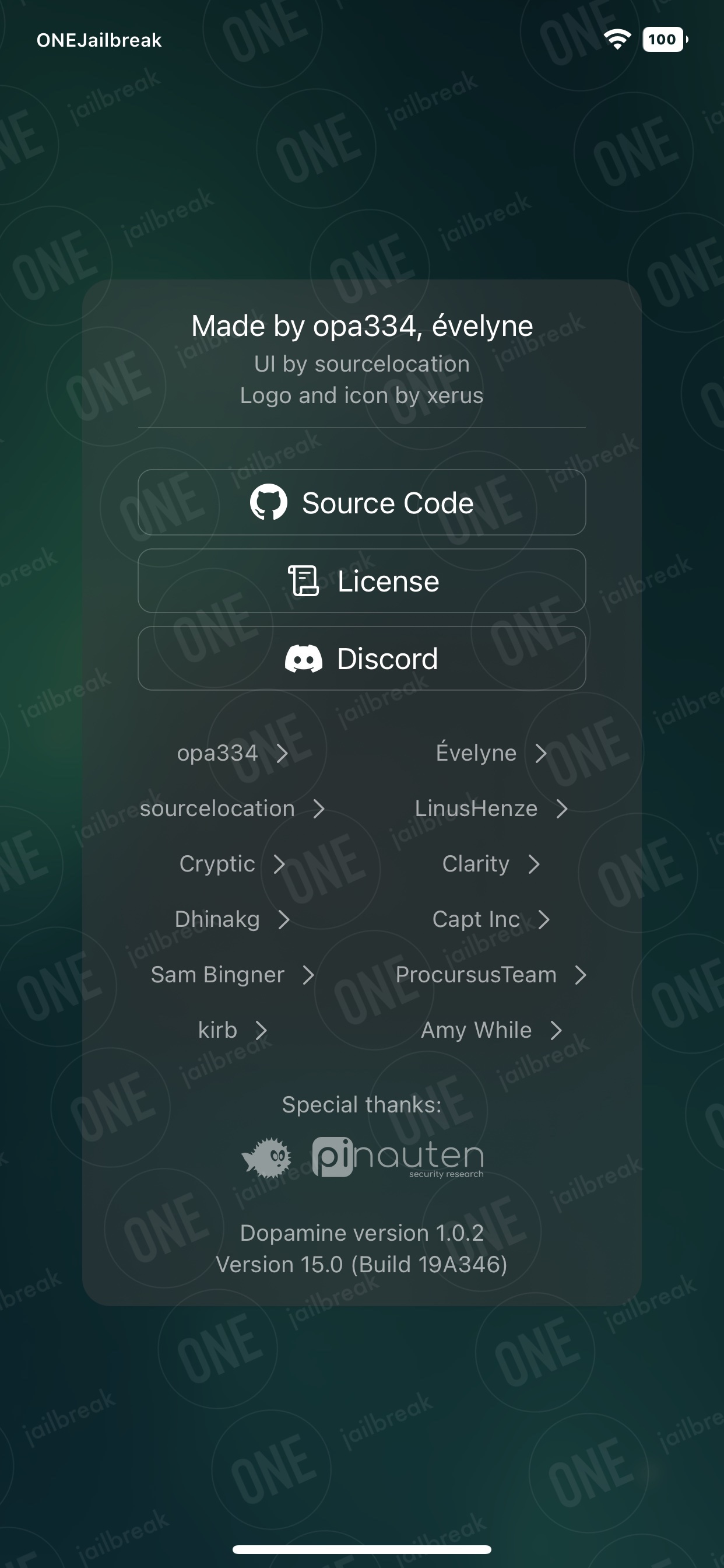Image resolution: width=724 pixels, height=1568 pixels.
Task: Visit the Capt Inc link
Action: coord(491,919)
